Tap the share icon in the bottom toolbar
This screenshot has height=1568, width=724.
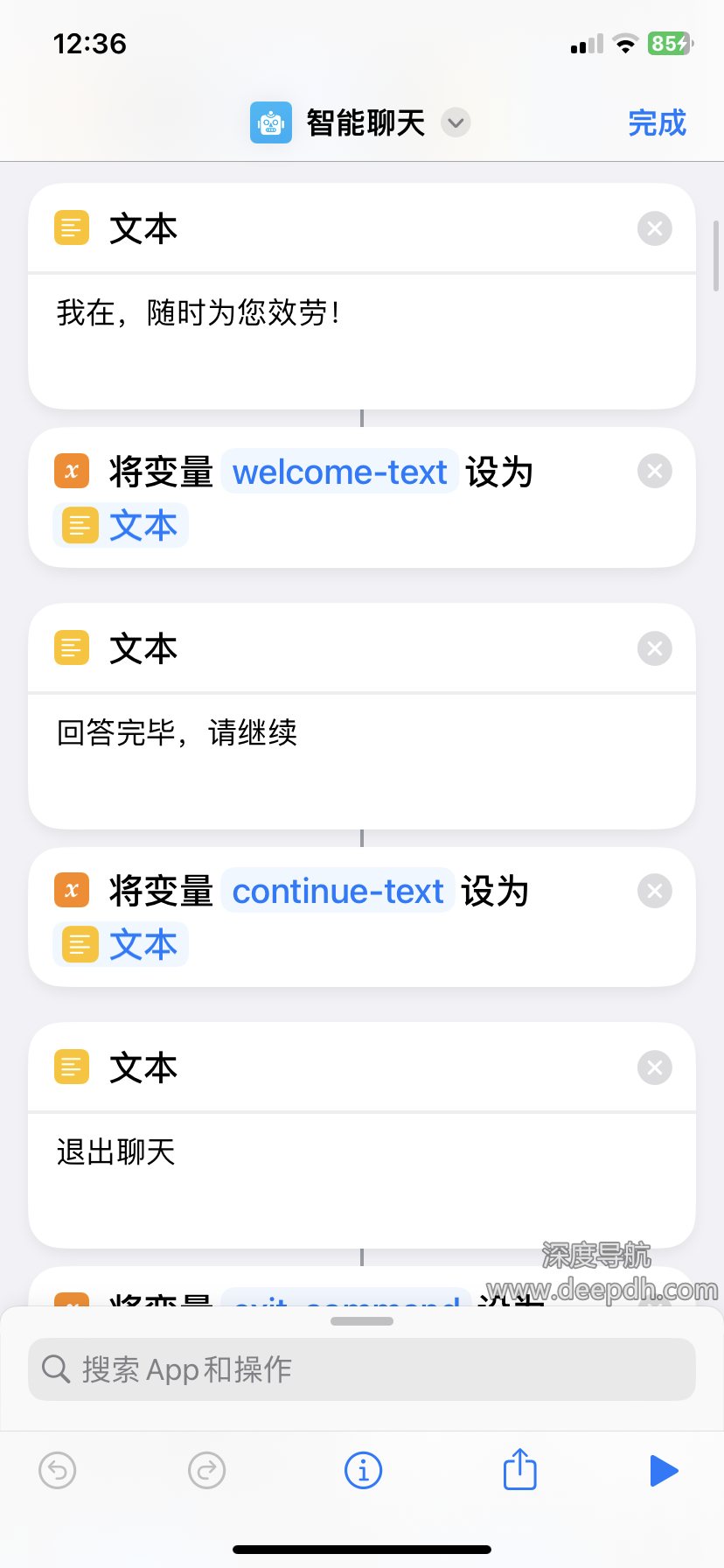click(519, 1470)
